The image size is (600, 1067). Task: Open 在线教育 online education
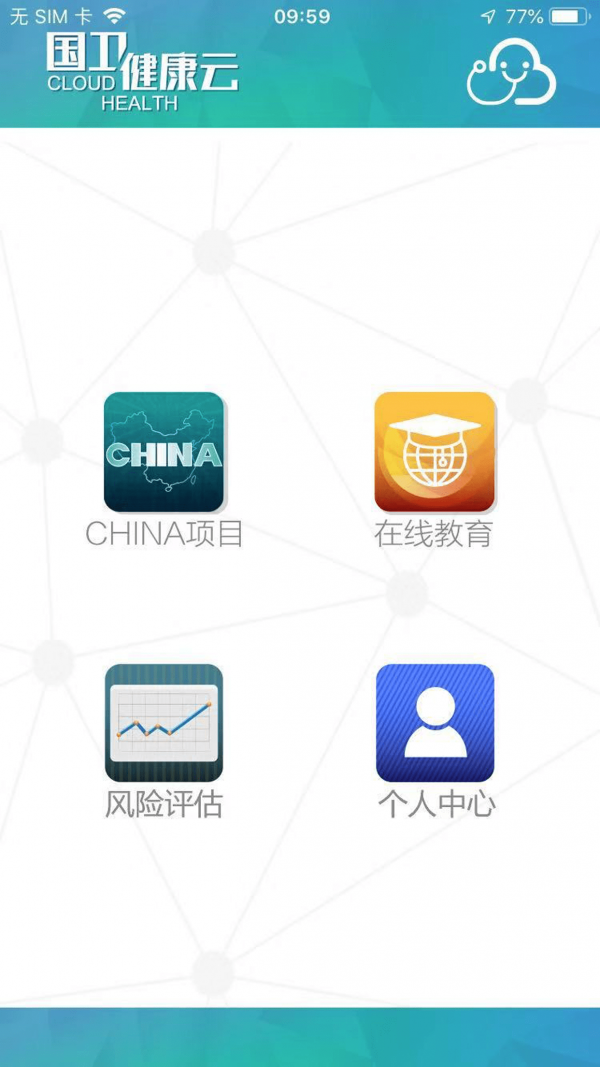(434, 452)
